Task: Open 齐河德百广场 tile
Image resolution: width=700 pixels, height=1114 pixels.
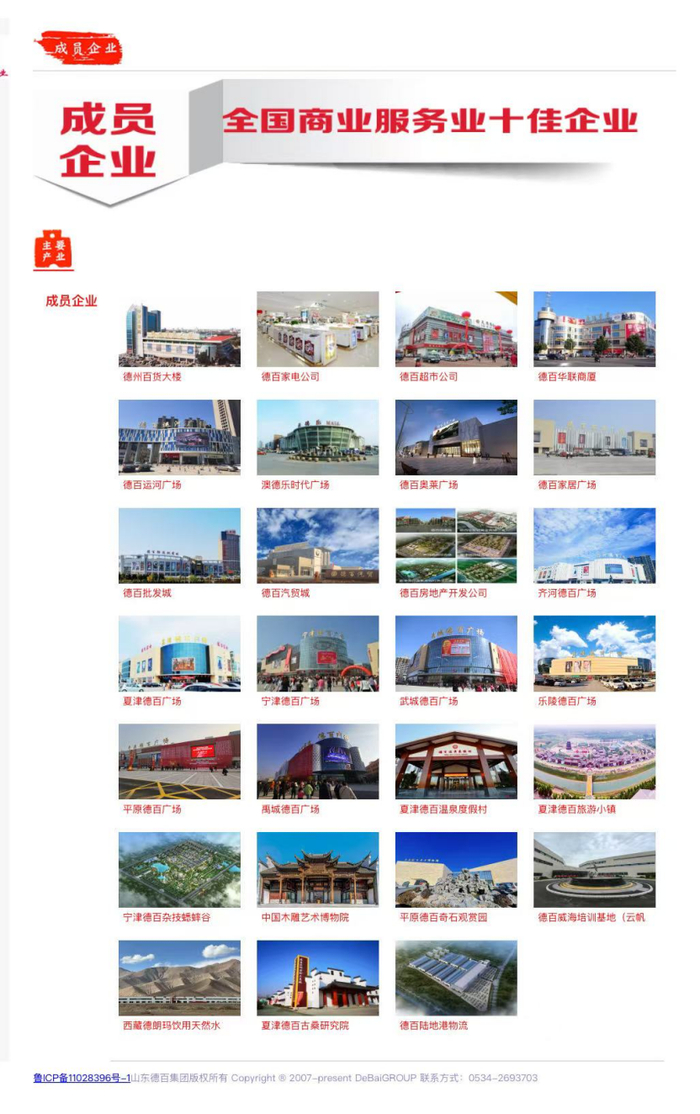Action: tap(594, 545)
